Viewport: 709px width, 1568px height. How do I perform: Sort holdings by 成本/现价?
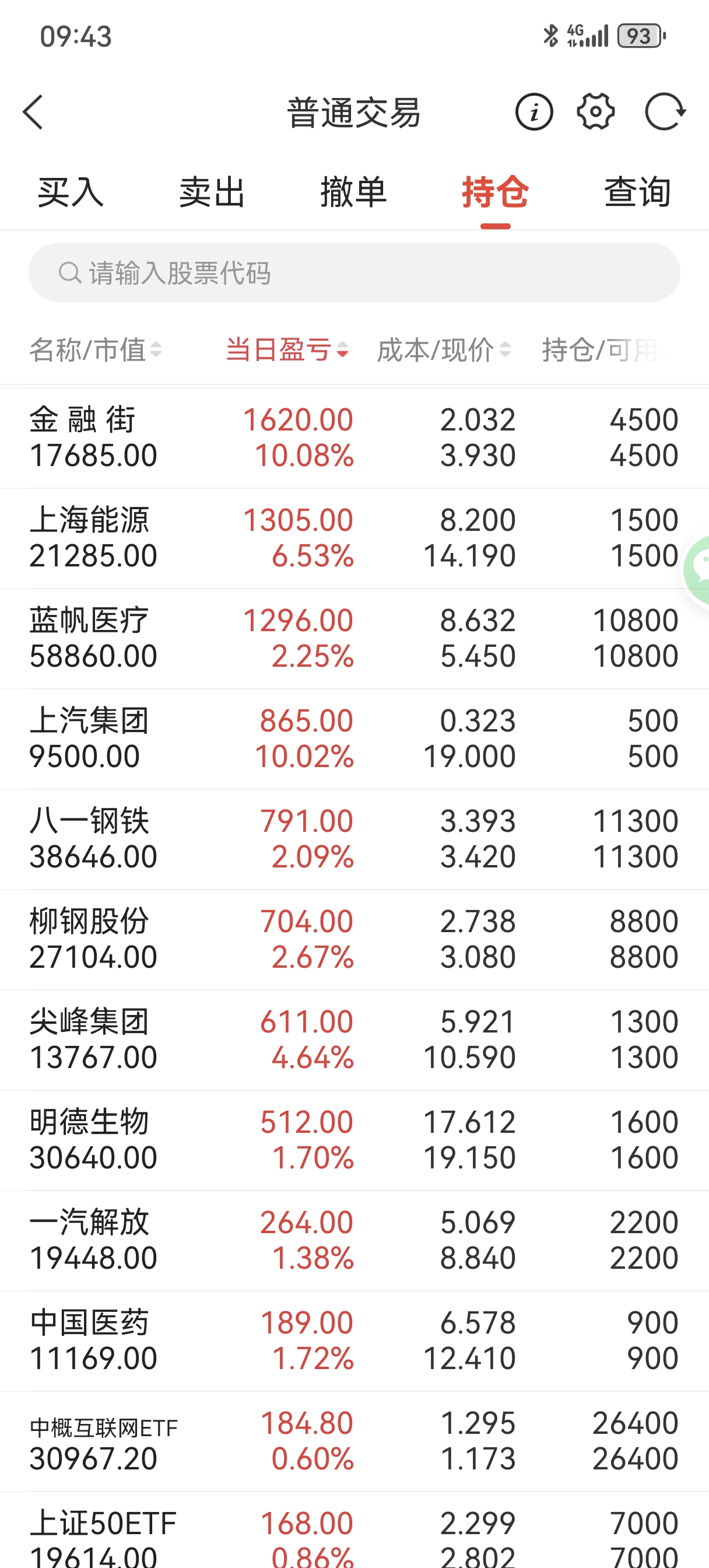tap(444, 350)
